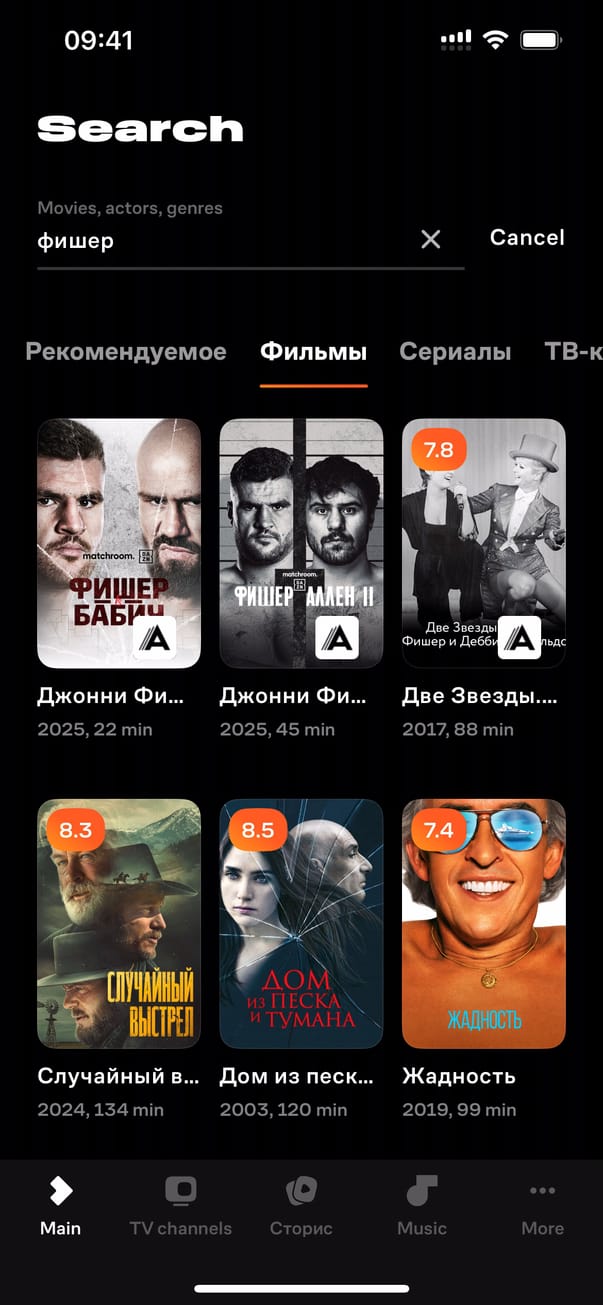Open the Две Звезды movie card
603x1305 pixels.
pyautogui.click(x=483, y=543)
